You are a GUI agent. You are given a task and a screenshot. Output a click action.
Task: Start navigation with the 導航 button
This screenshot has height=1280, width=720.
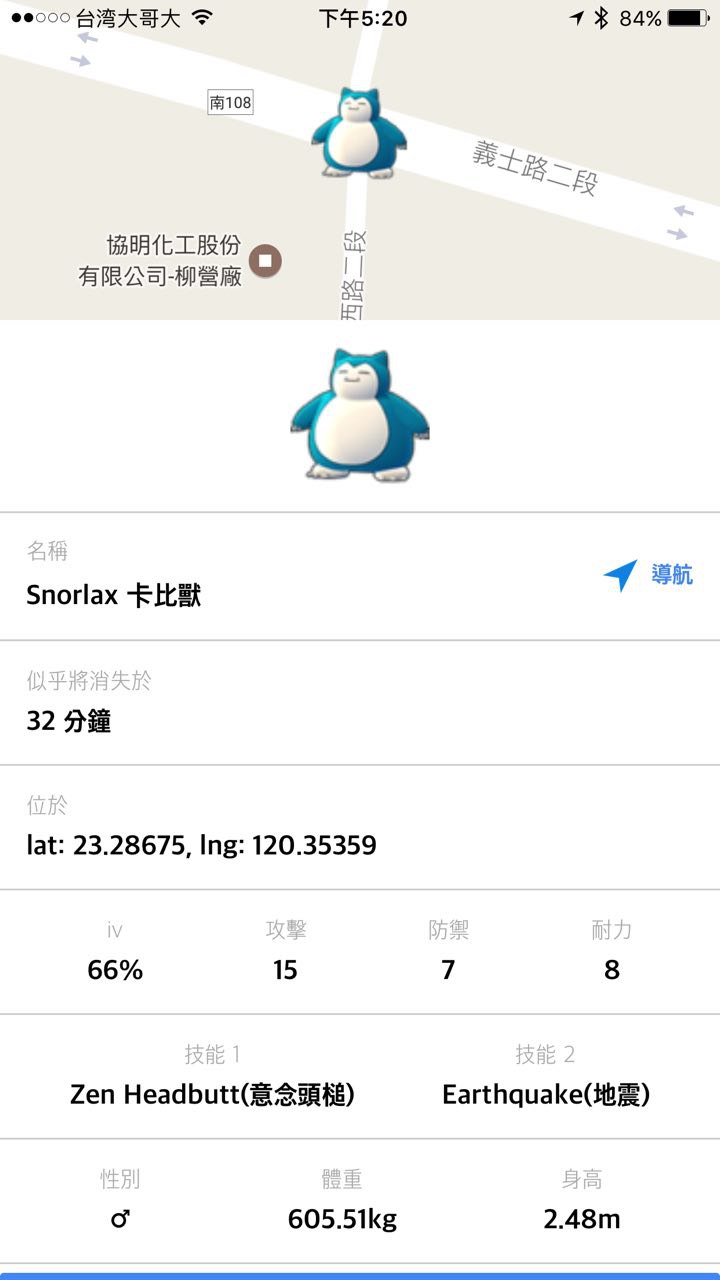(648, 575)
